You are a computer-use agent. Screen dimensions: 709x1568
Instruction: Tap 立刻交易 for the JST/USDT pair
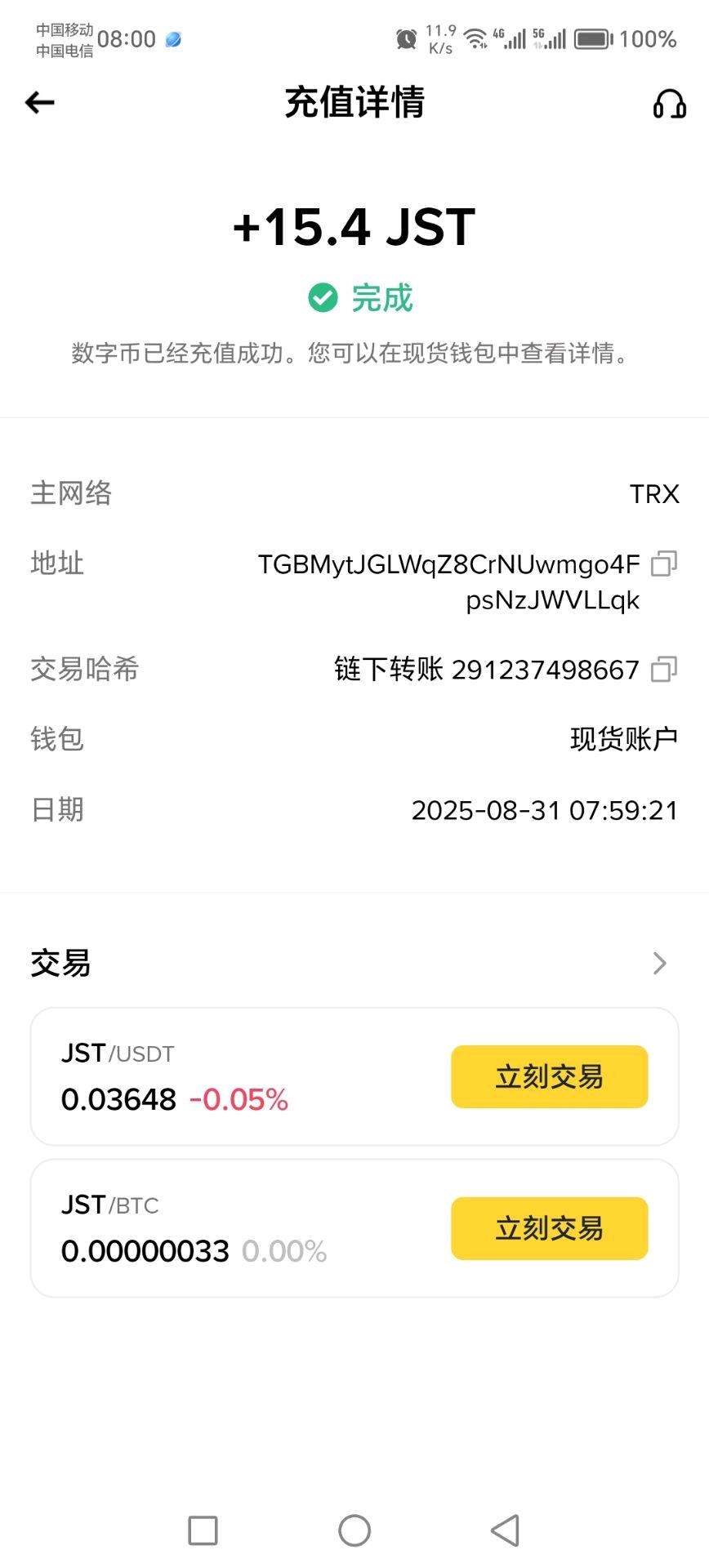(x=550, y=1076)
